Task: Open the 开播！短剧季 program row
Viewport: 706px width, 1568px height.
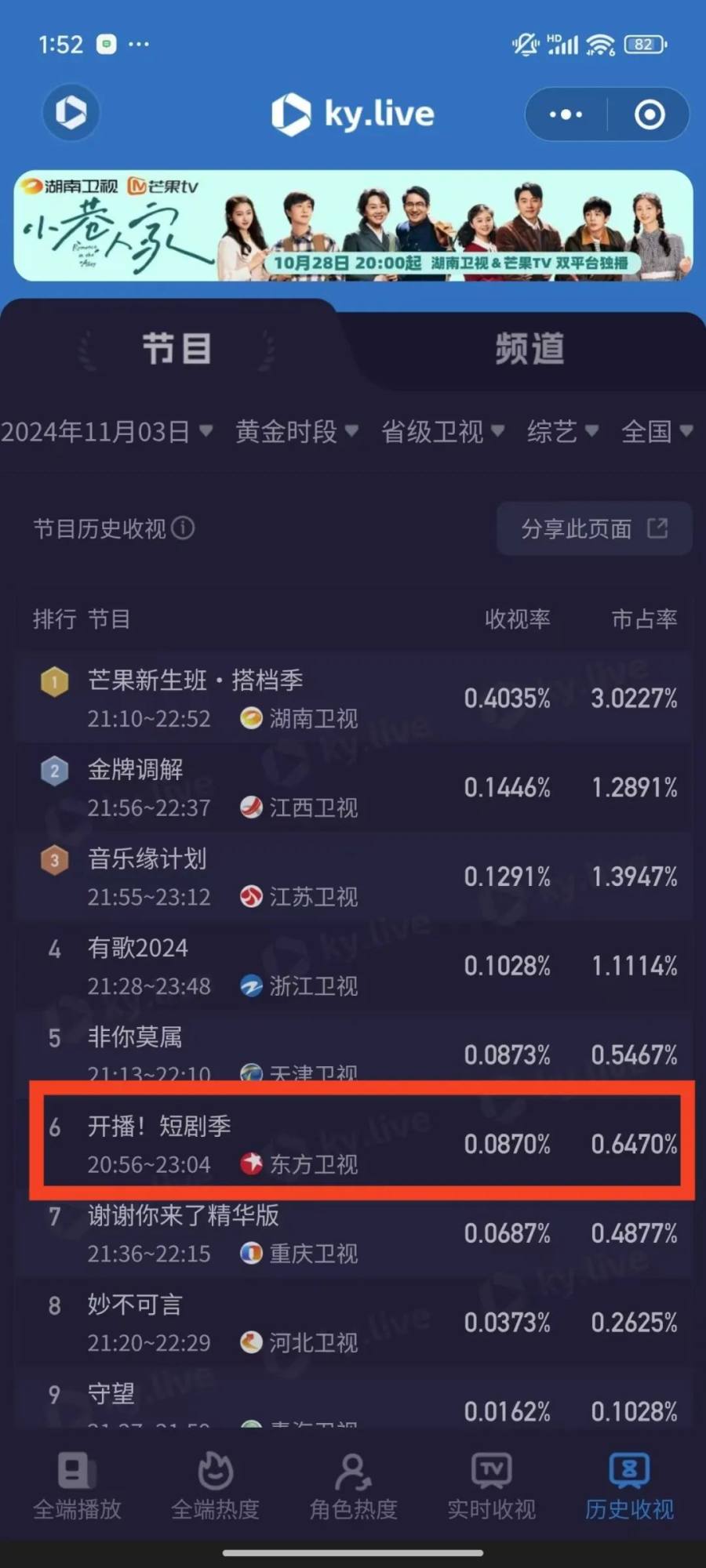Action: tap(353, 1145)
